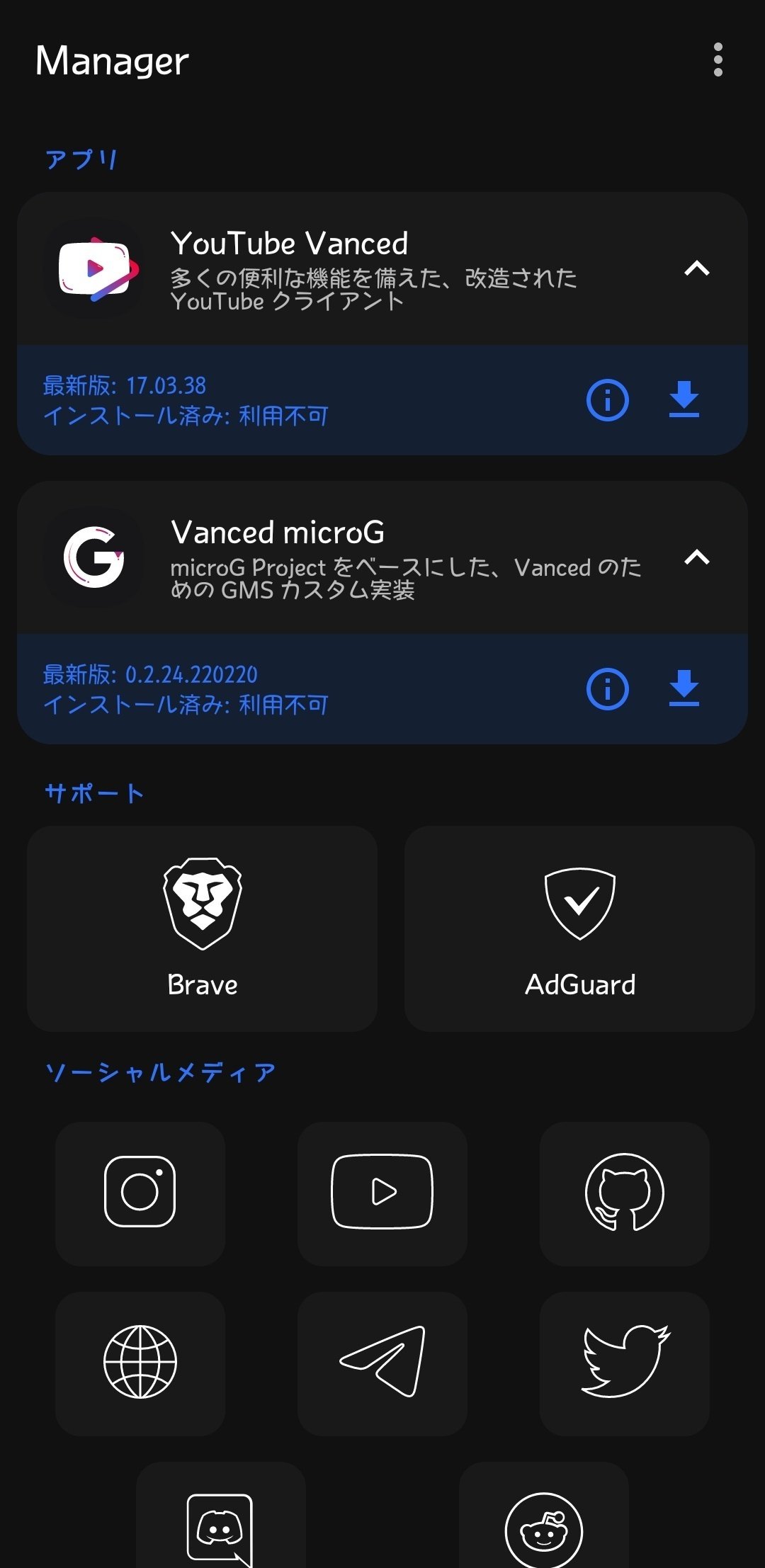Open the Brave support card

tap(202, 928)
